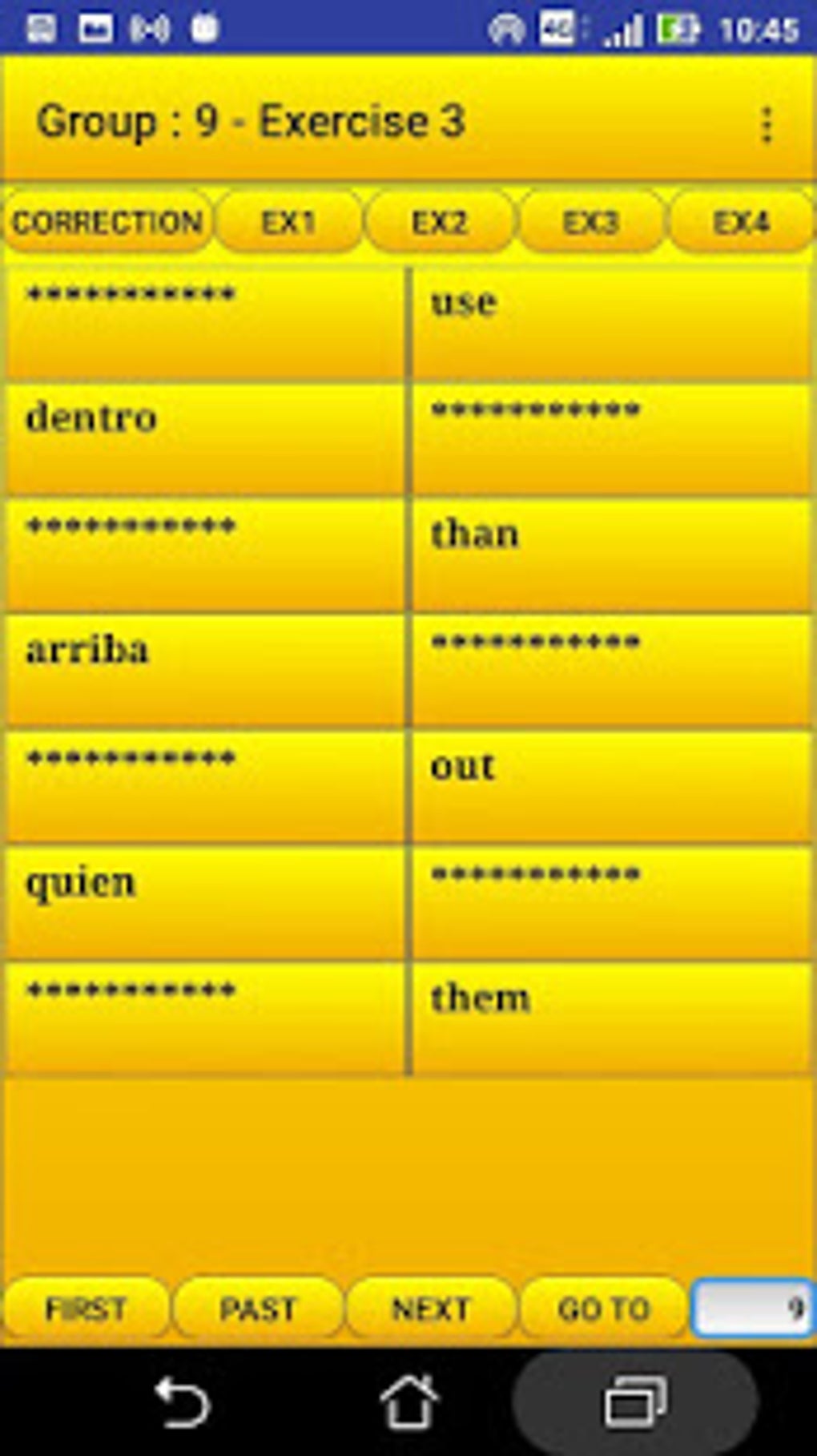Screen dimensions: 817x1456
Task: Jump to the FIRST group
Action: pos(86,1309)
